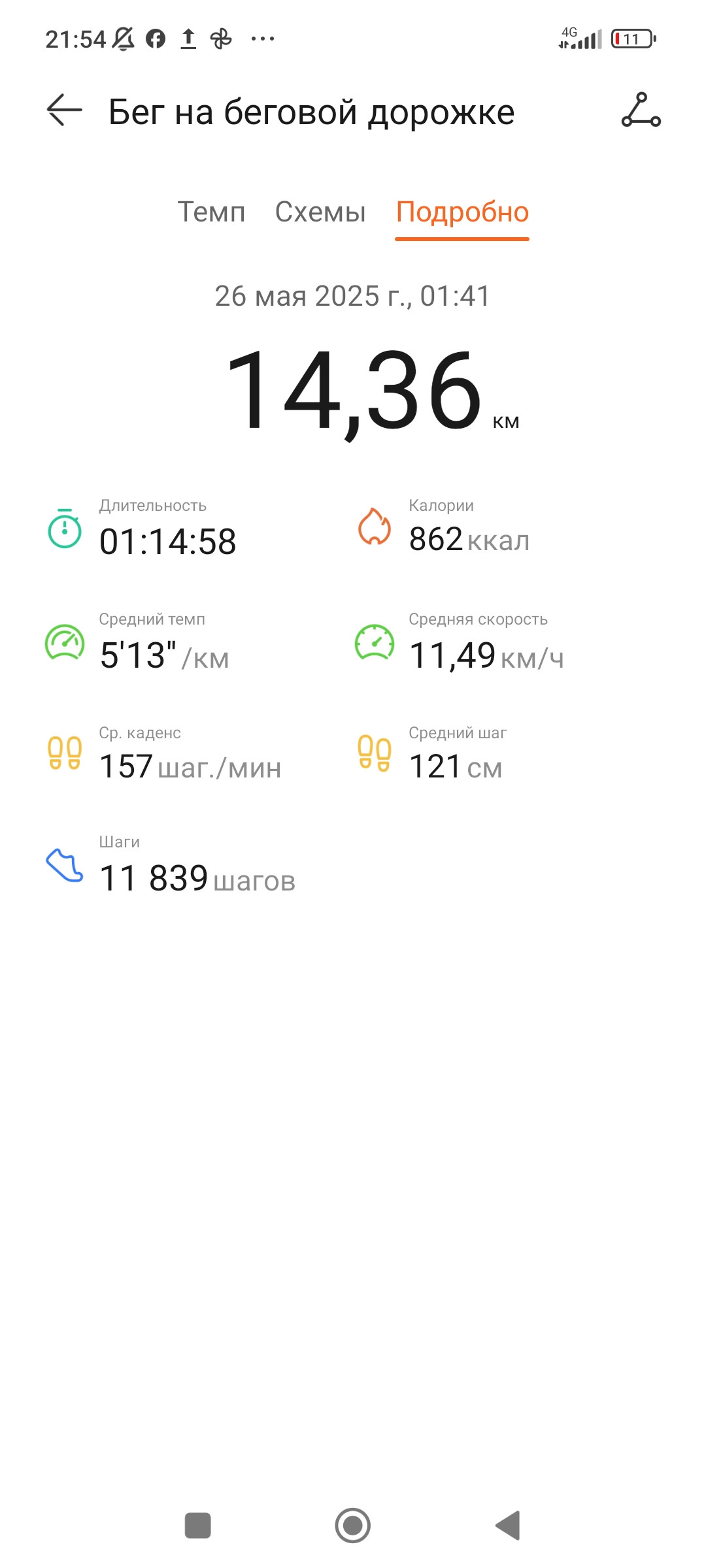
Task: Open the route share icon in the header
Action: click(x=641, y=110)
